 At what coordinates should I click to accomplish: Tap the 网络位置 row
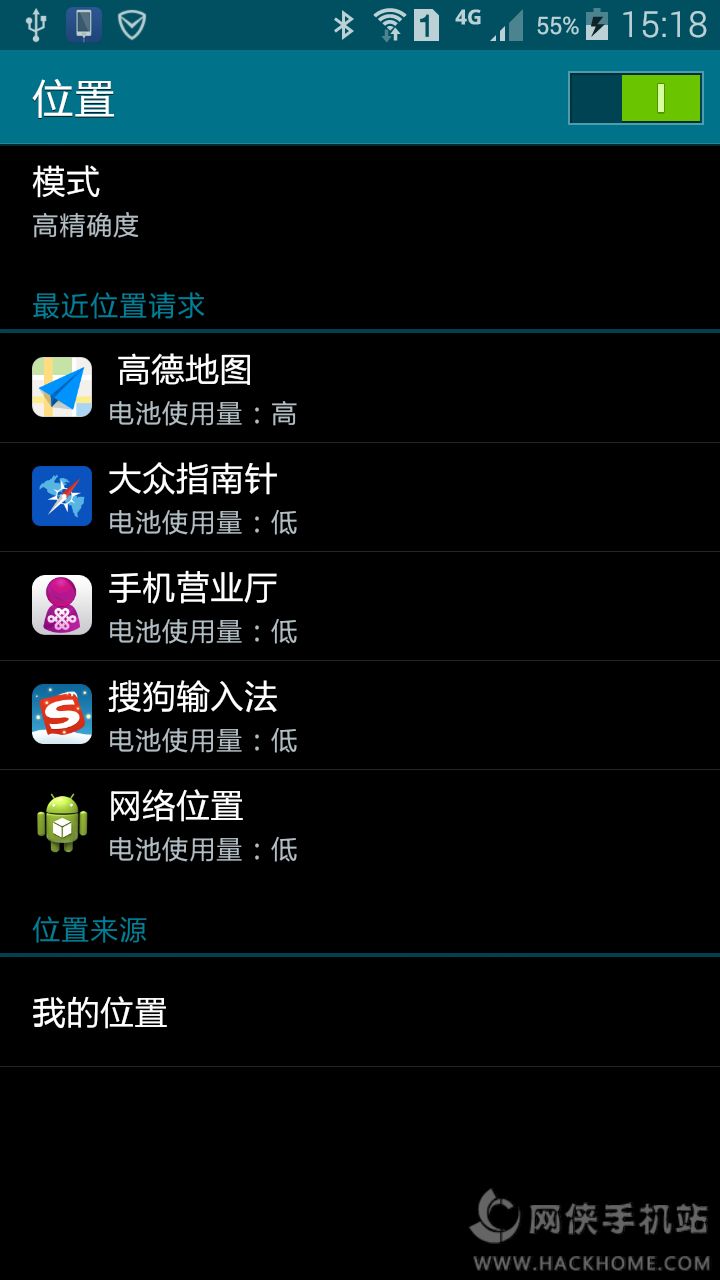pos(360,824)
